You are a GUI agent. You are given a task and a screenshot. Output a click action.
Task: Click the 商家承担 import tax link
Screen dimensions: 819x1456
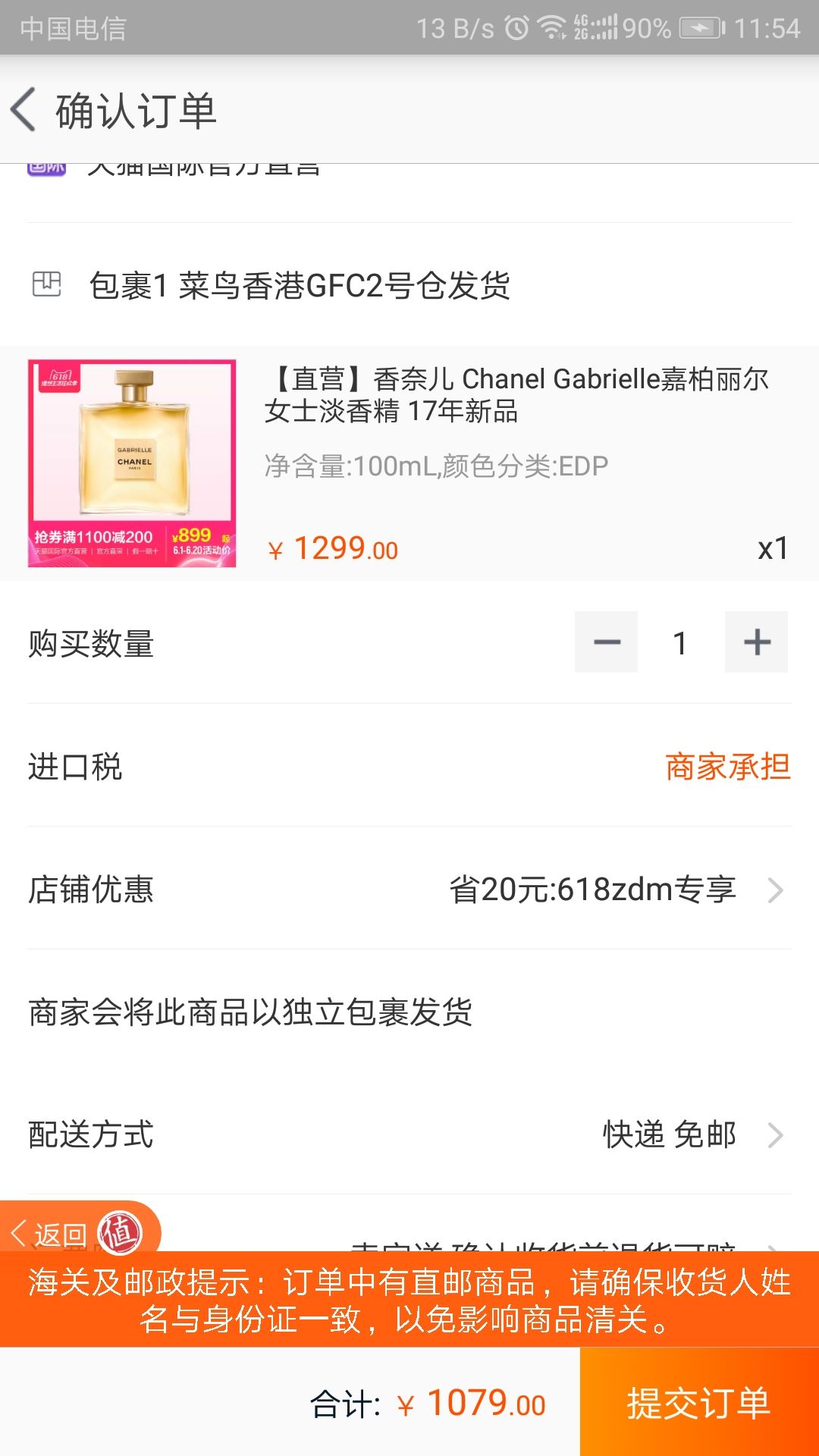coord(727,767)
